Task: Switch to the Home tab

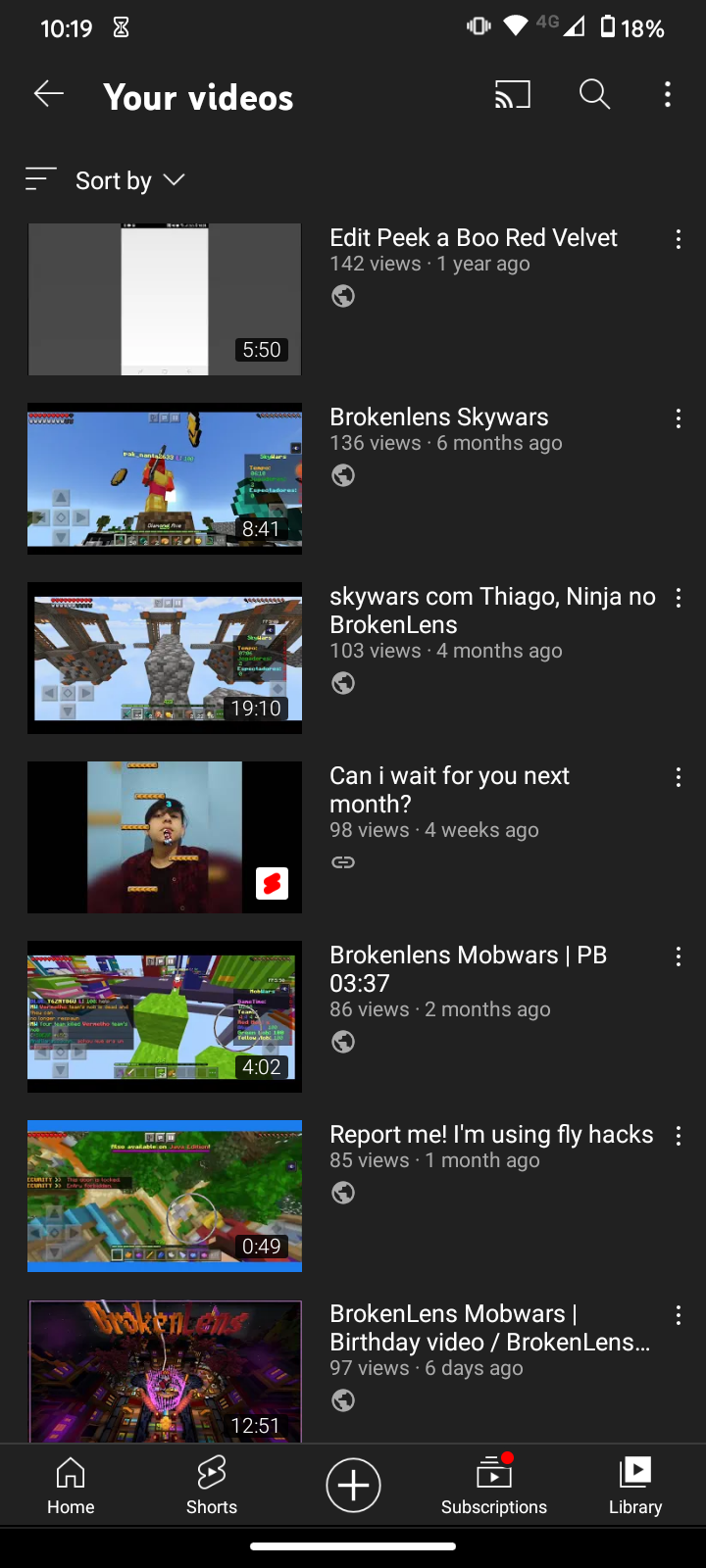Action: [71, 1485]
